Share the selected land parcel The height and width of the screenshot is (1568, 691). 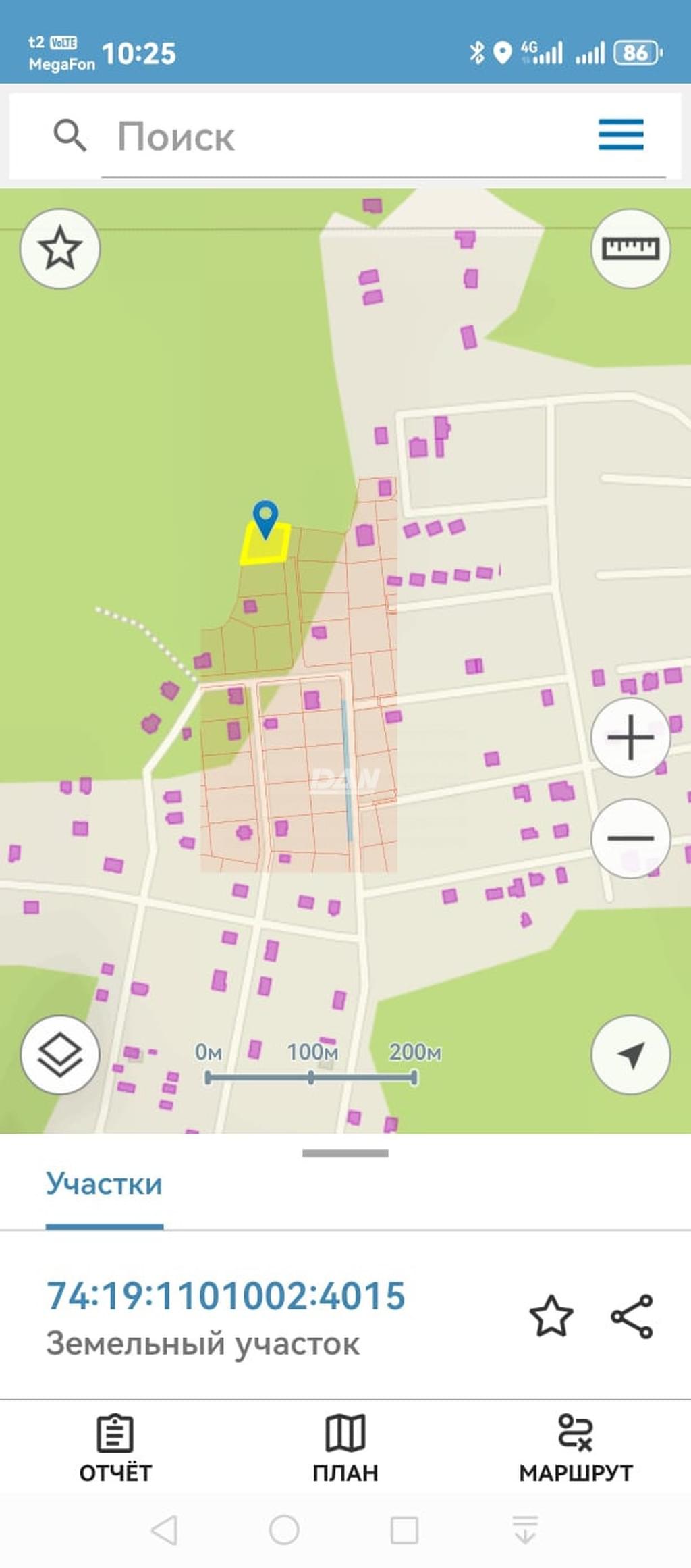tap(632, 1315)
